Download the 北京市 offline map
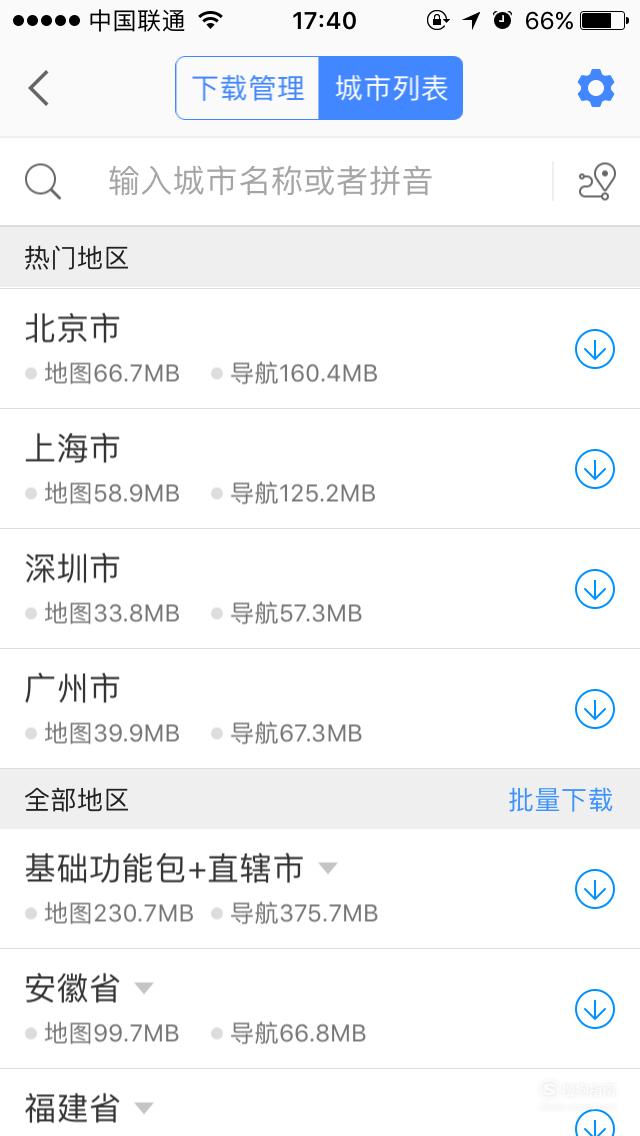This screenshot has width=640, height=1136. click(595, 349)
